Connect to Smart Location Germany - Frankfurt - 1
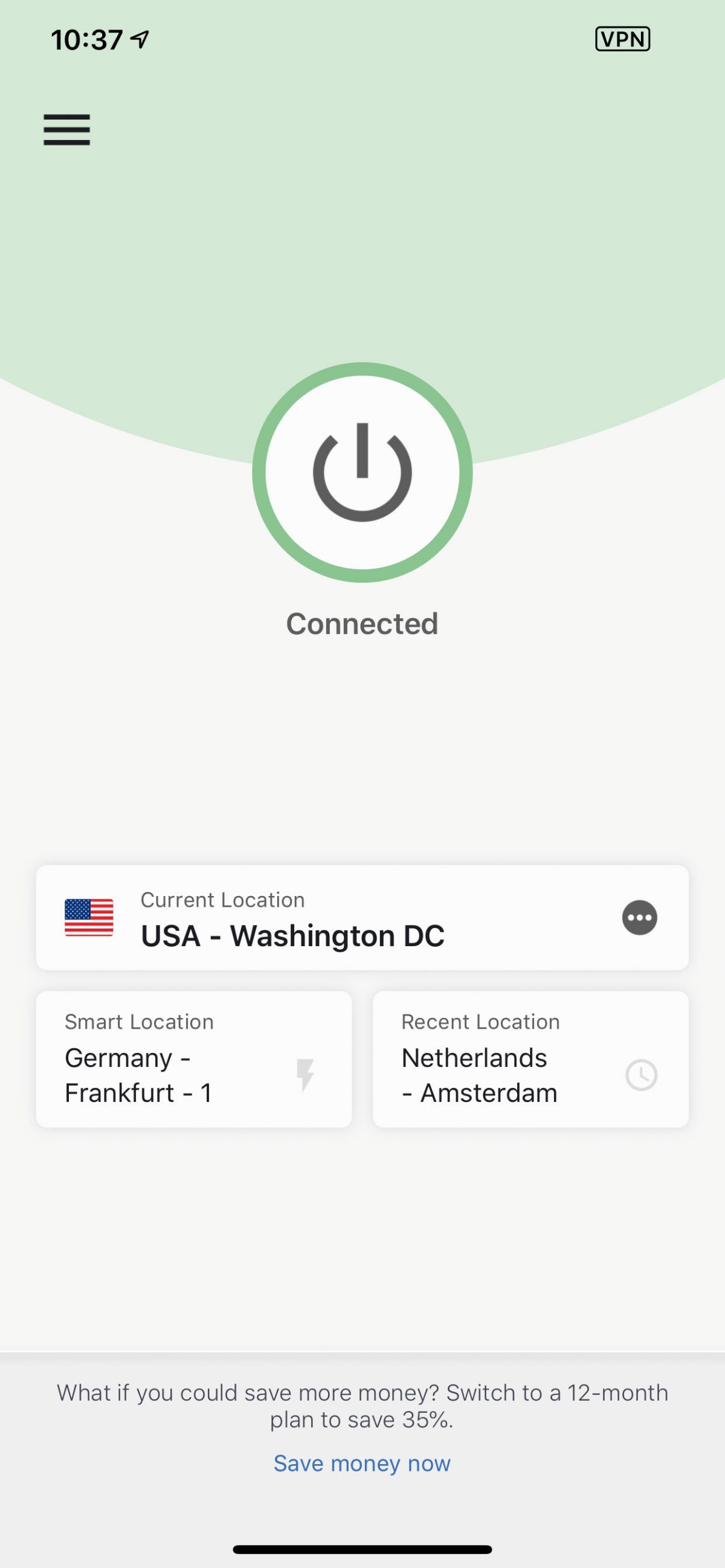The image size is (725, 1568). [194, 1059]
